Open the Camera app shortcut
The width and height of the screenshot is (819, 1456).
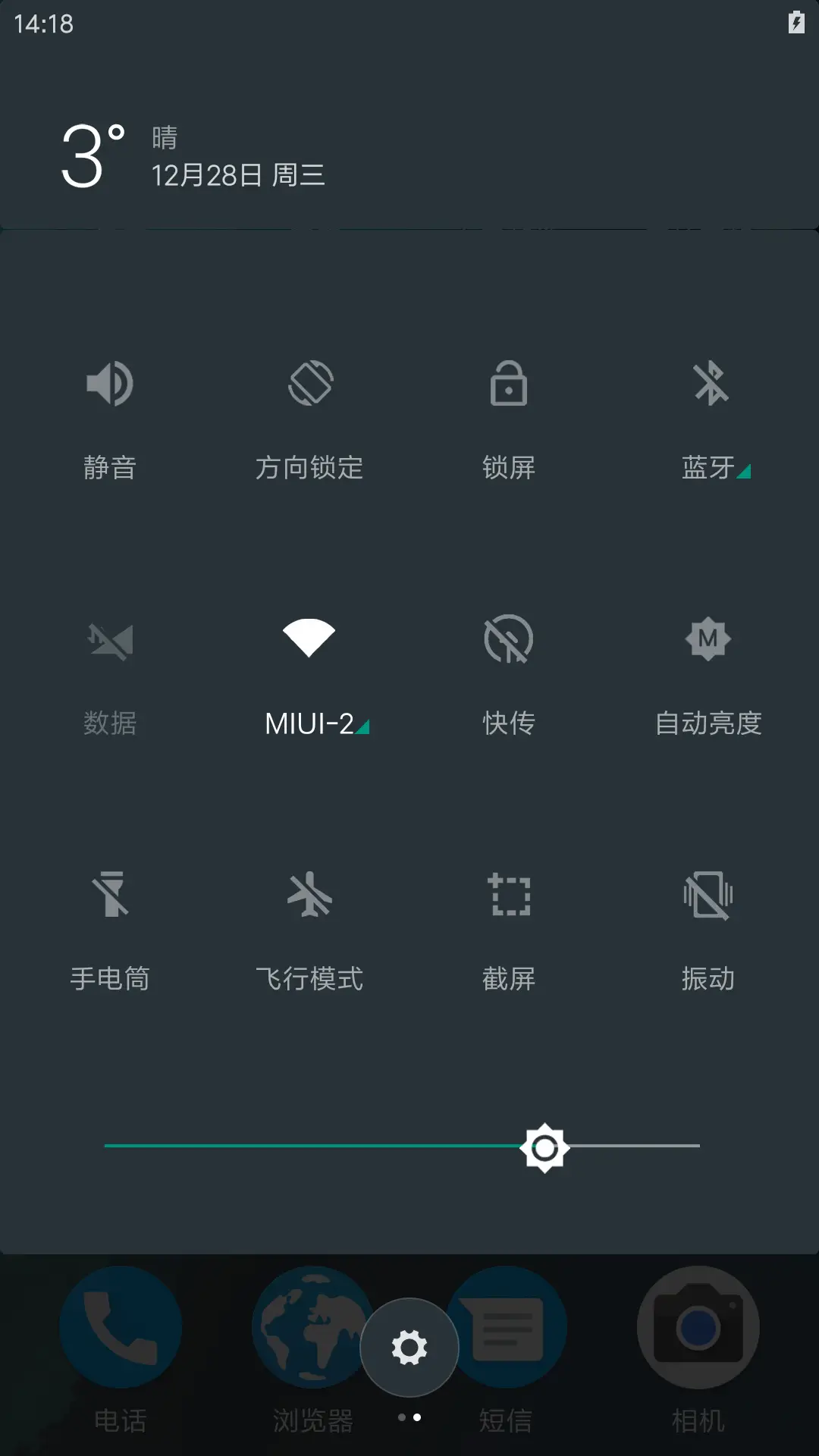[697, 1328]
